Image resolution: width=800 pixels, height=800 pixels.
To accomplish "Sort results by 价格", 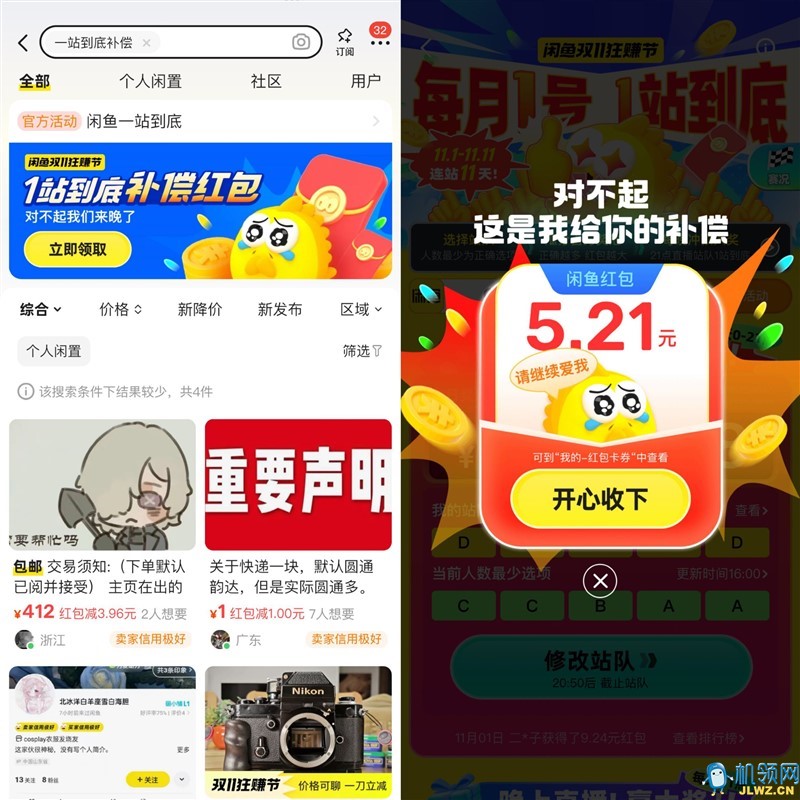I will (x=120, y=309).
